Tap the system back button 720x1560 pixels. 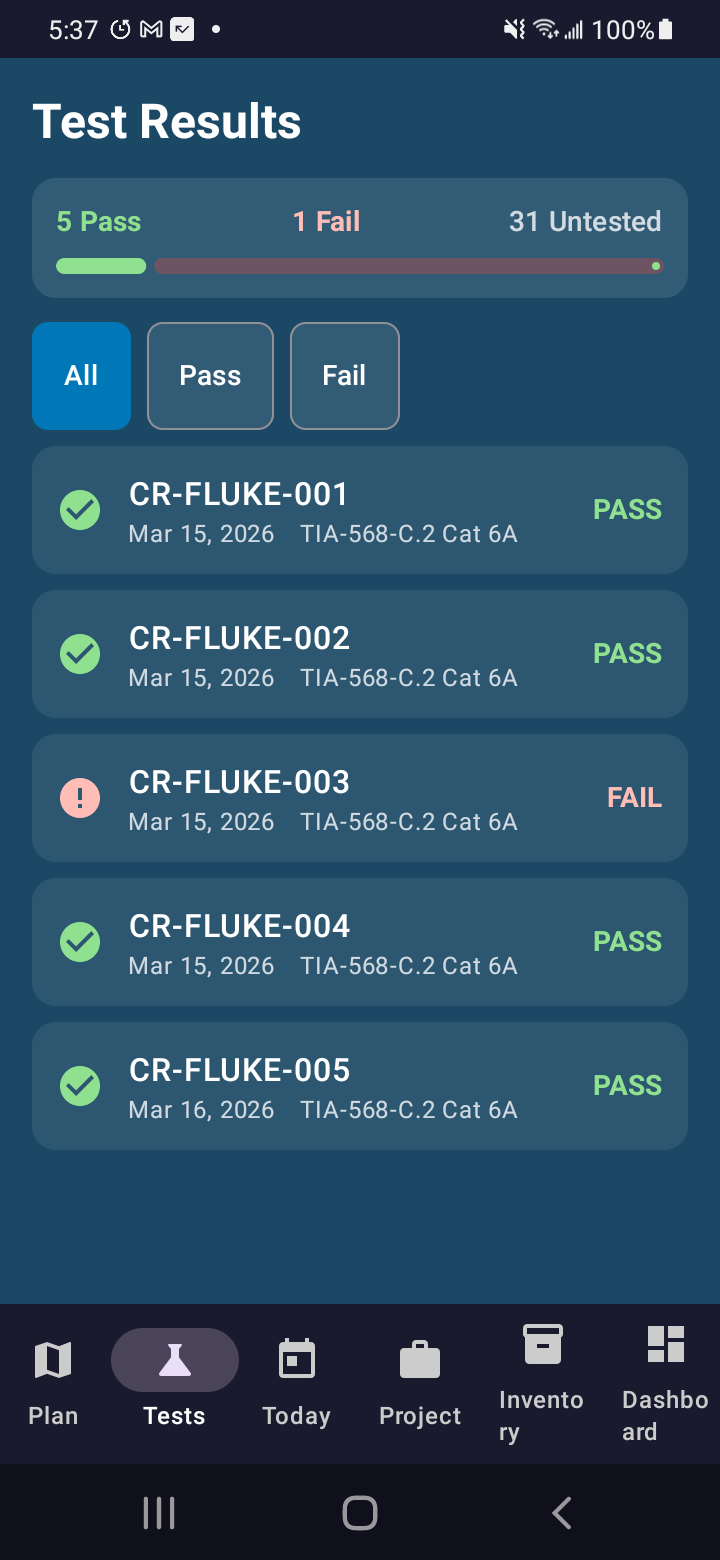[562, 1513]
